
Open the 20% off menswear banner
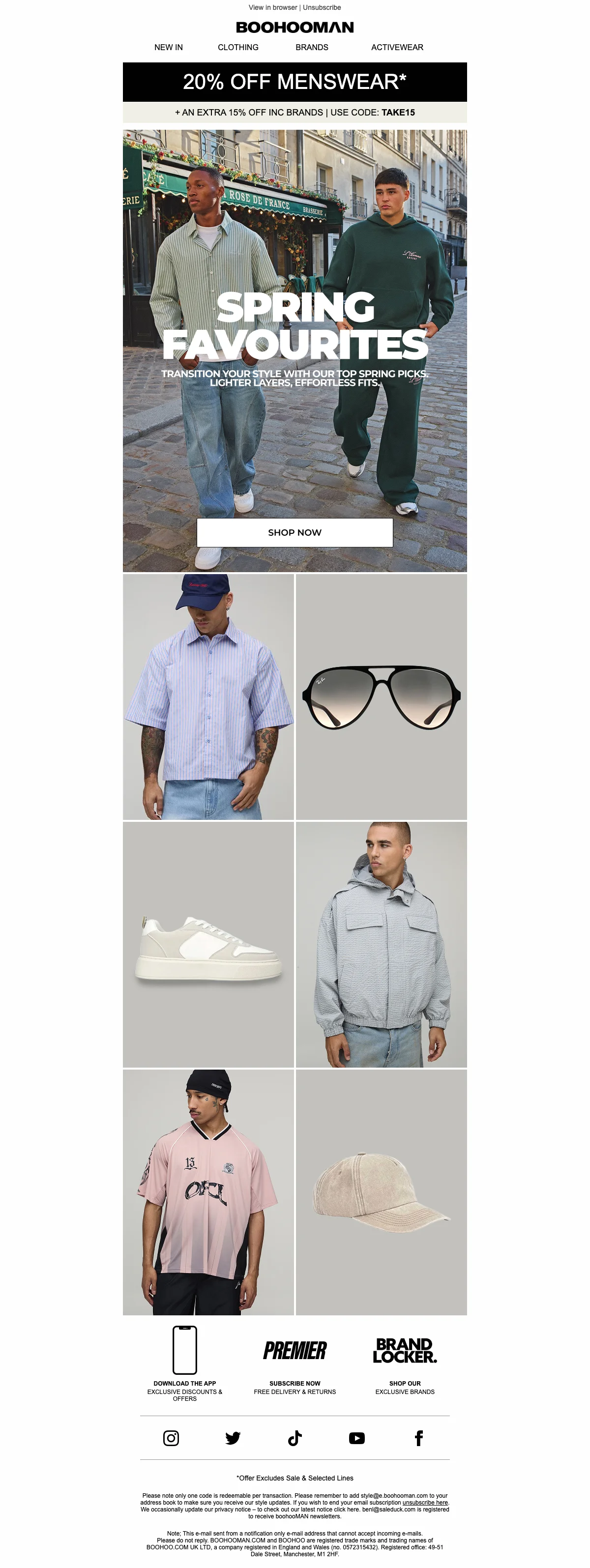[x=295, y=82]
